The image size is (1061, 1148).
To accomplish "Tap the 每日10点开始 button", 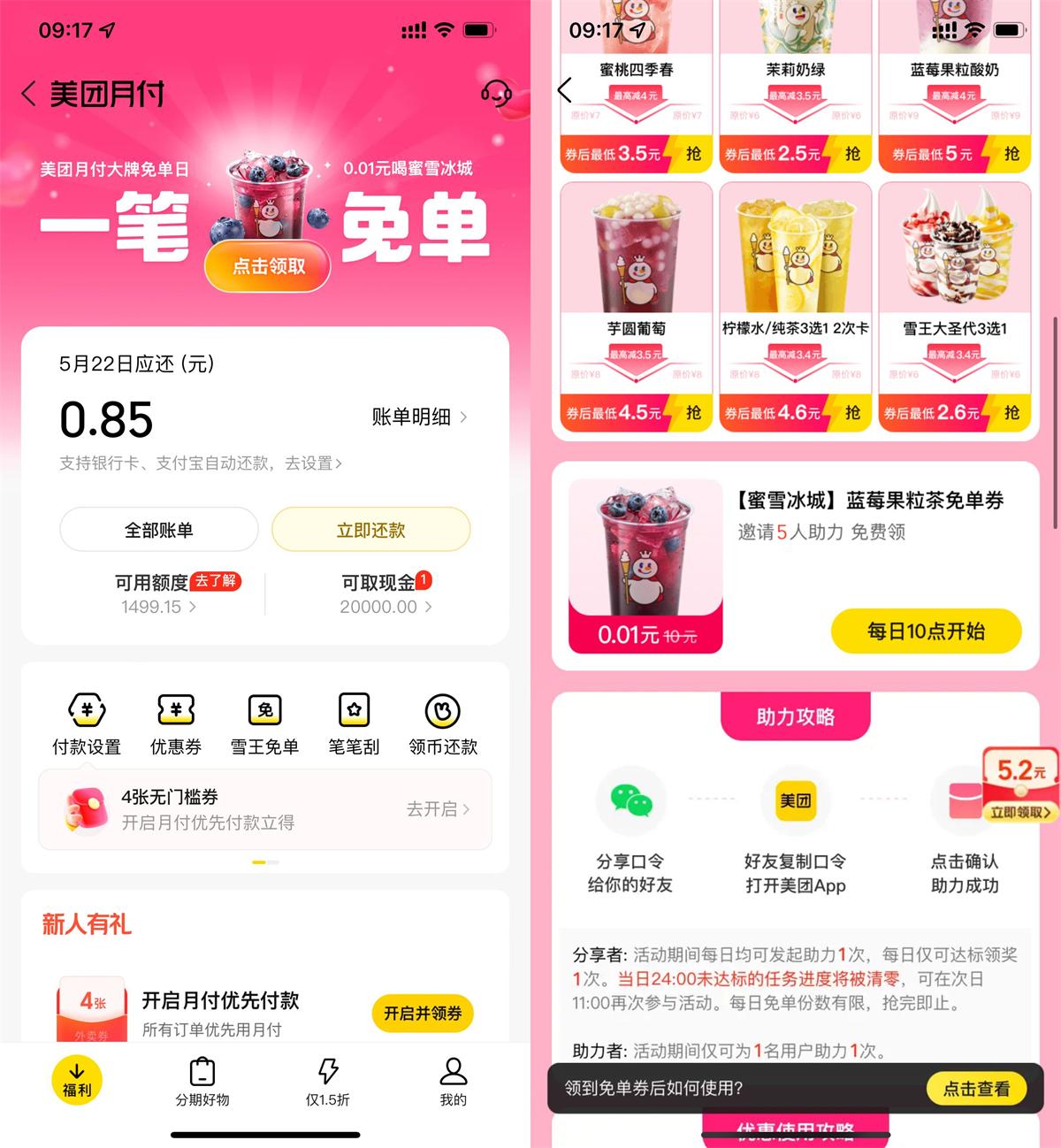I will 926,631.
